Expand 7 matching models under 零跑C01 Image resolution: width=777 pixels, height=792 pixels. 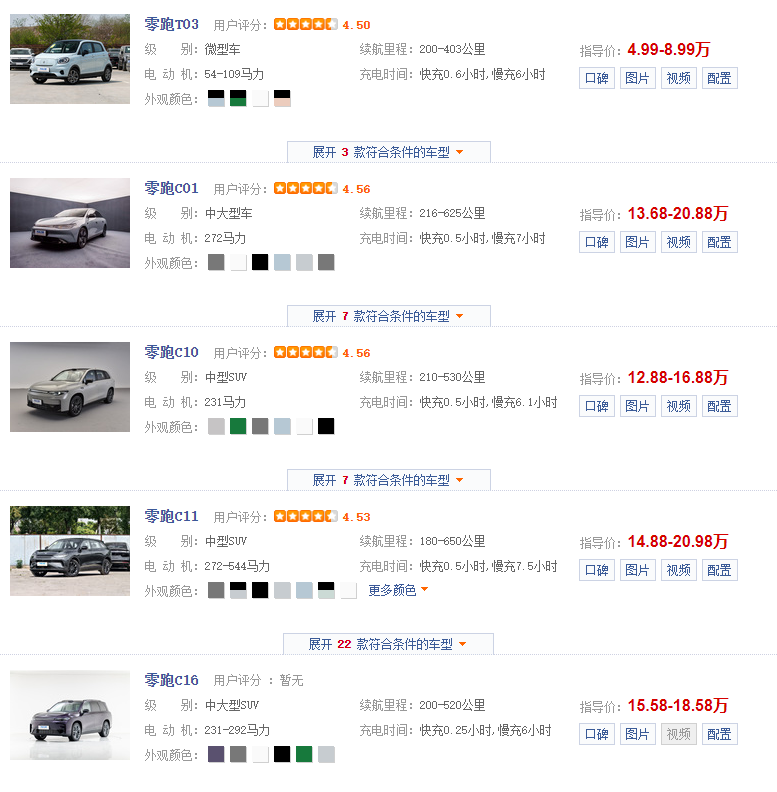(388, 316)
